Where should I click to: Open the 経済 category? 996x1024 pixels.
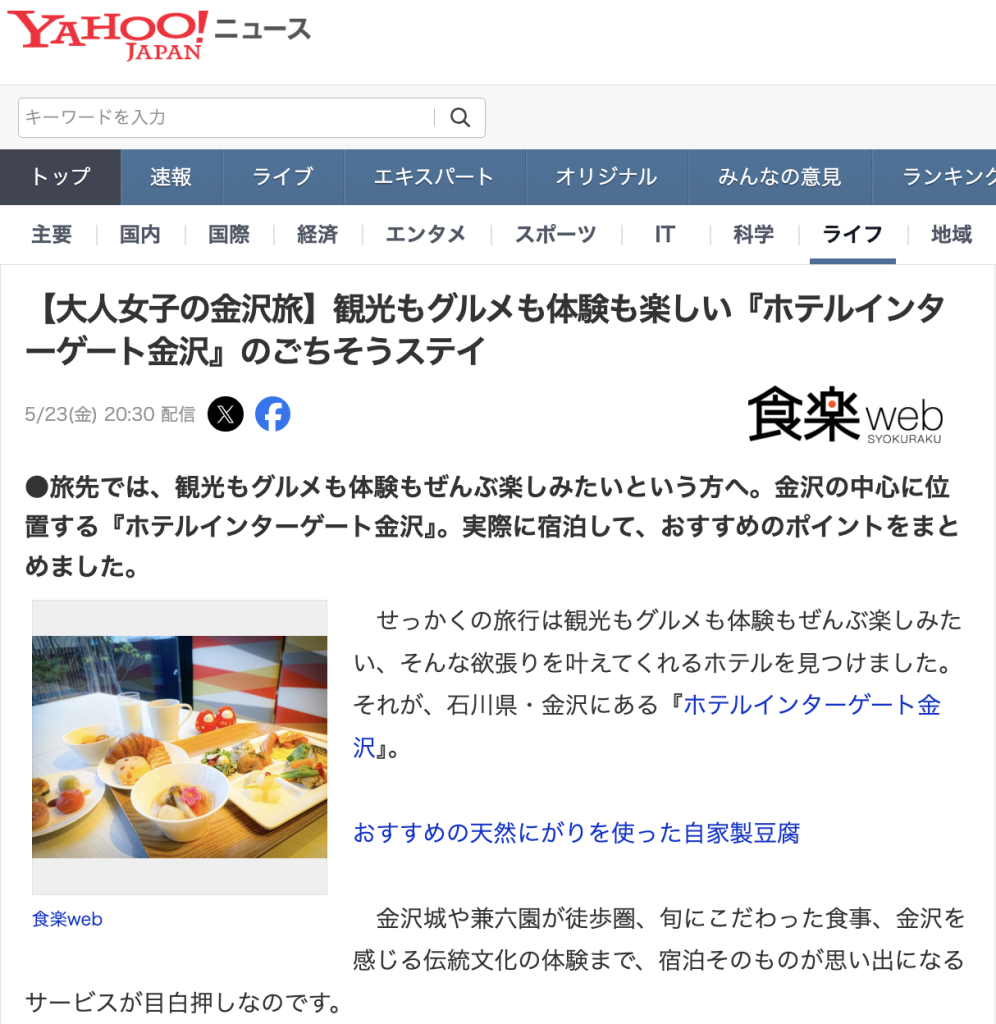click(317, 235)
